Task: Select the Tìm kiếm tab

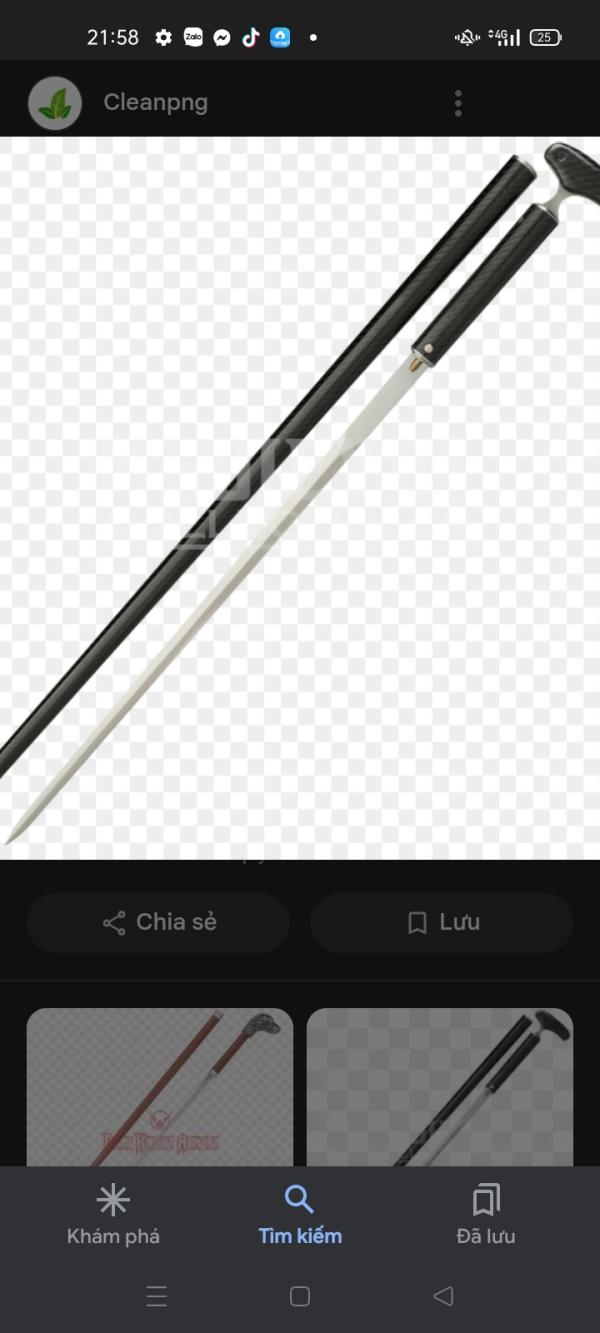Action: pos(300,1215)
